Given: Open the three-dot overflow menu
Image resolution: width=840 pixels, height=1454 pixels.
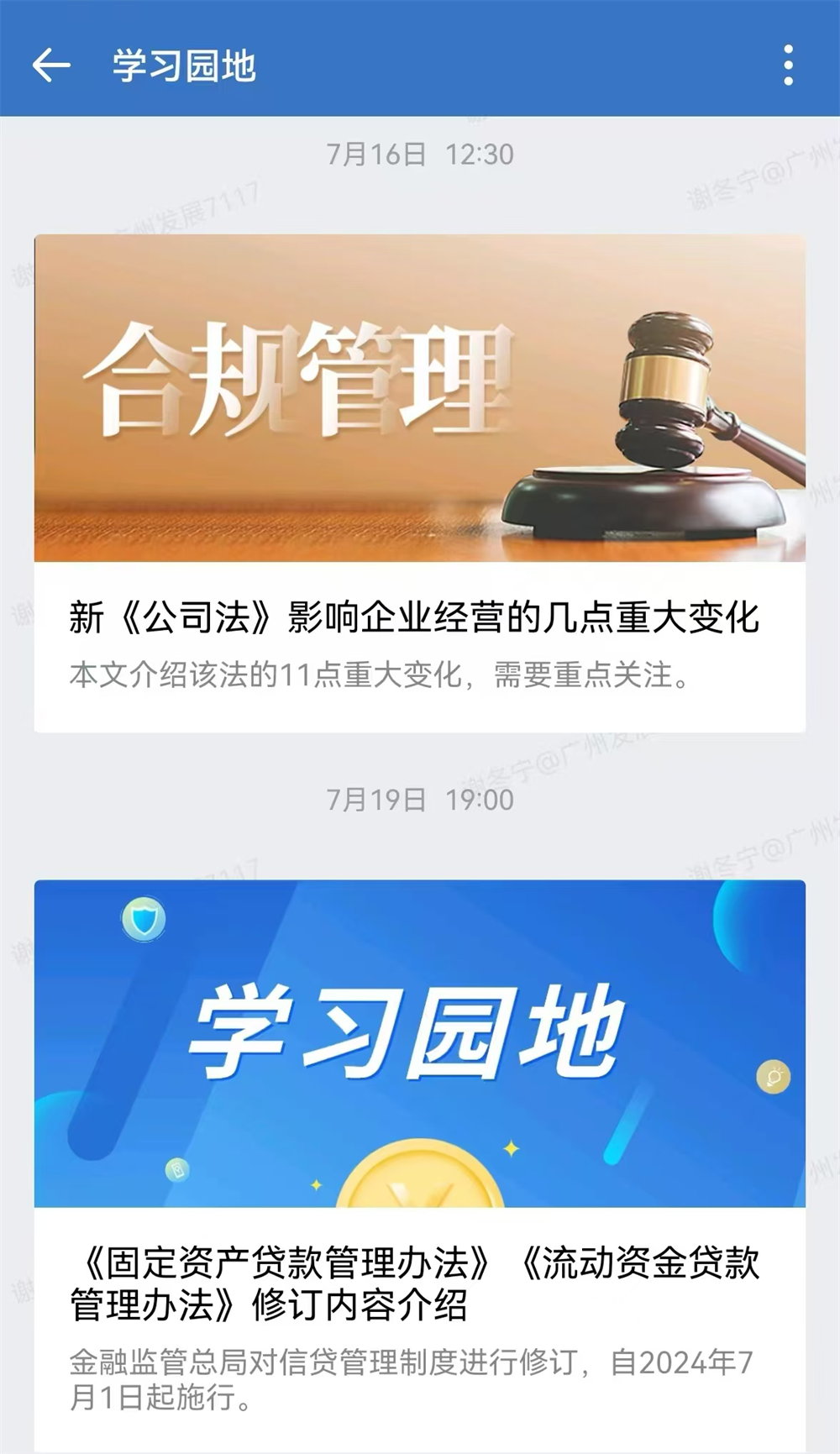Looking at the screenshot, I should pos(788,66).
